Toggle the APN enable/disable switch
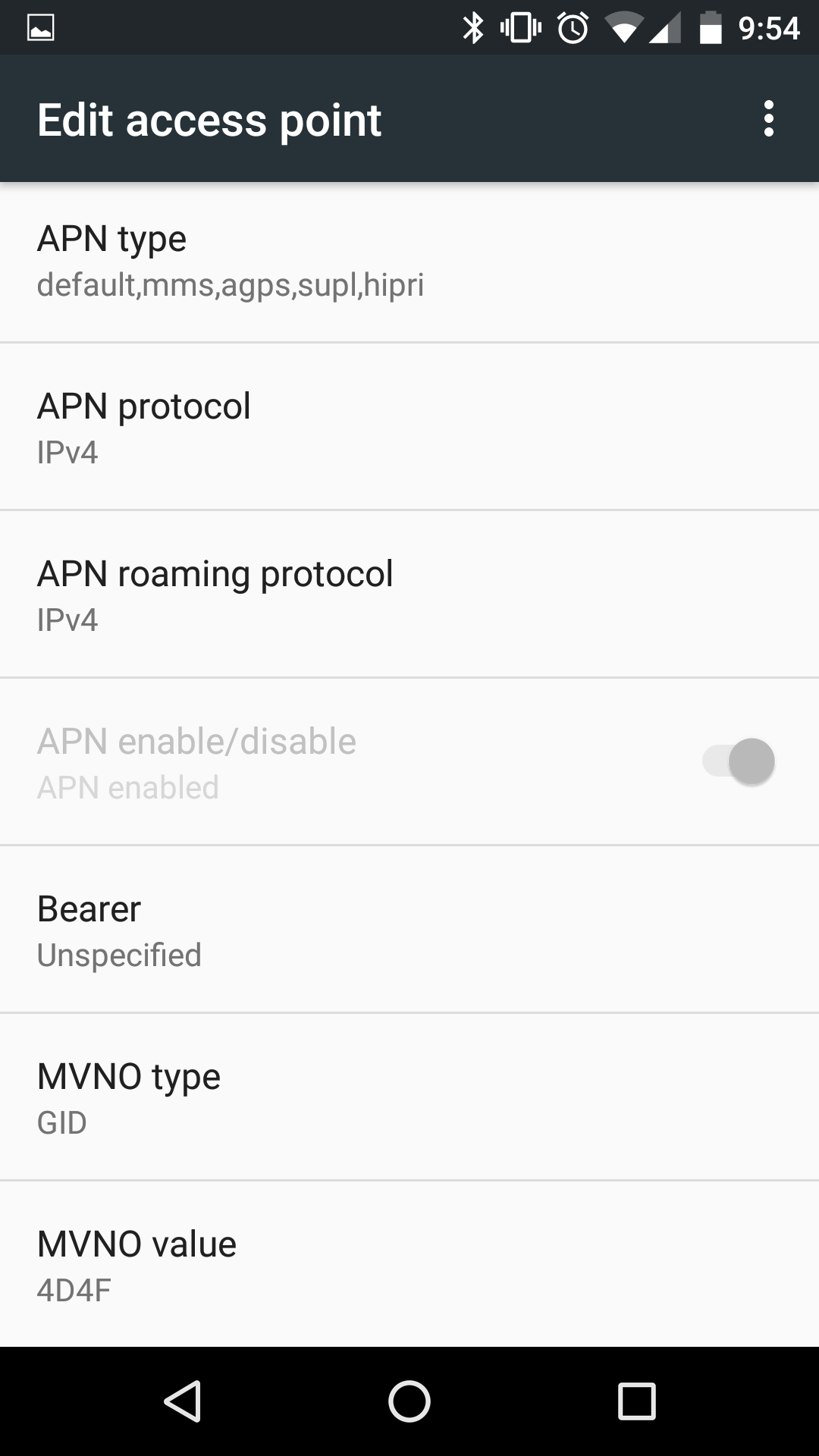This screenshot has width=819, height=1456. pos(739,761)
